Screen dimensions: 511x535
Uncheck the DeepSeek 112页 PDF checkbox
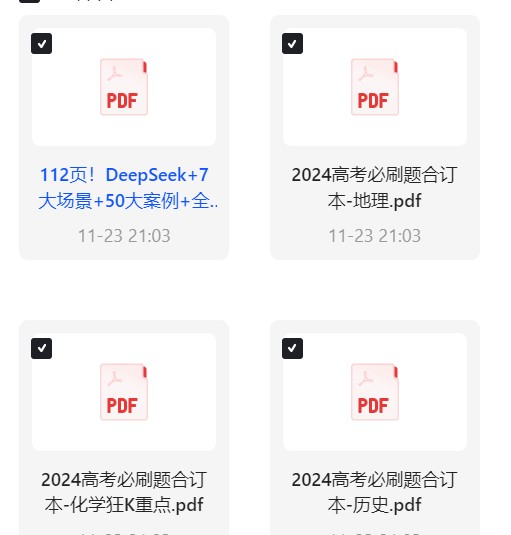41,44
